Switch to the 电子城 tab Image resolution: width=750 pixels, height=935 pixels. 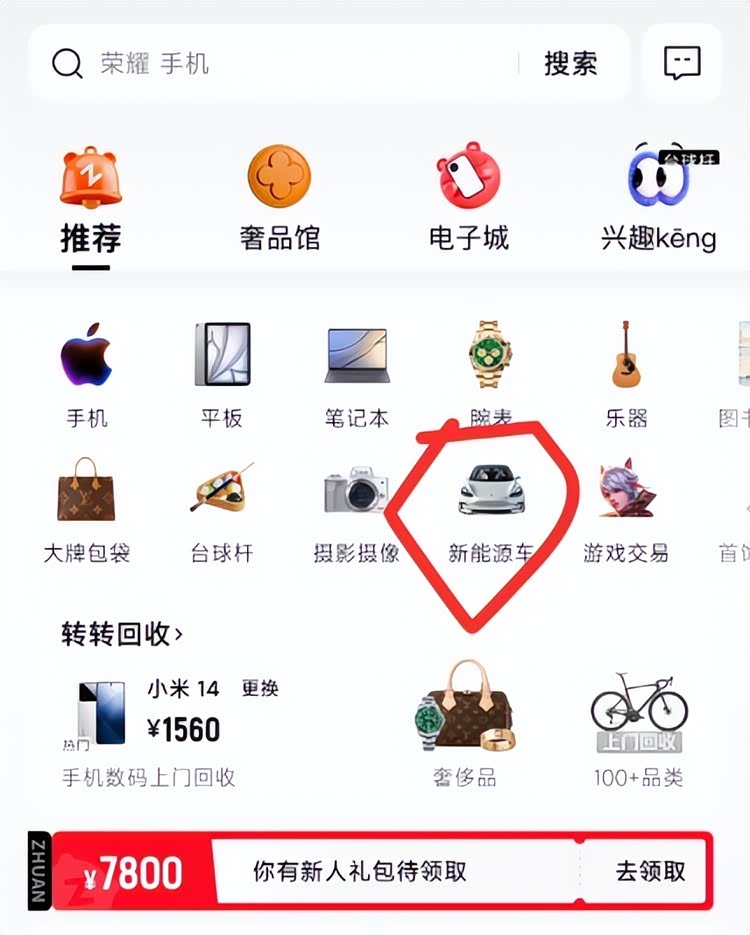point(468,200)
